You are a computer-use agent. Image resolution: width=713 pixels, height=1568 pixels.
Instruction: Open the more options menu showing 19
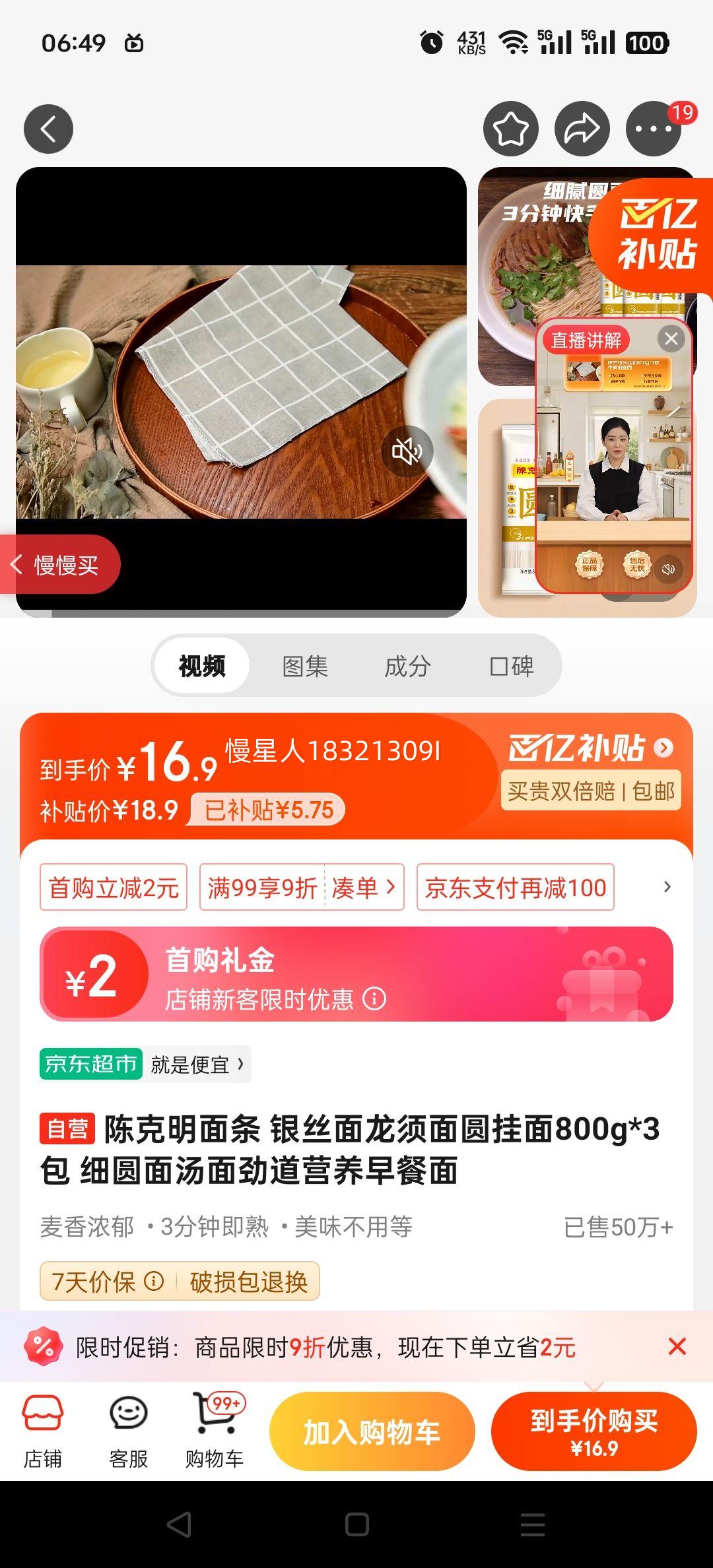tap(653, 129)
